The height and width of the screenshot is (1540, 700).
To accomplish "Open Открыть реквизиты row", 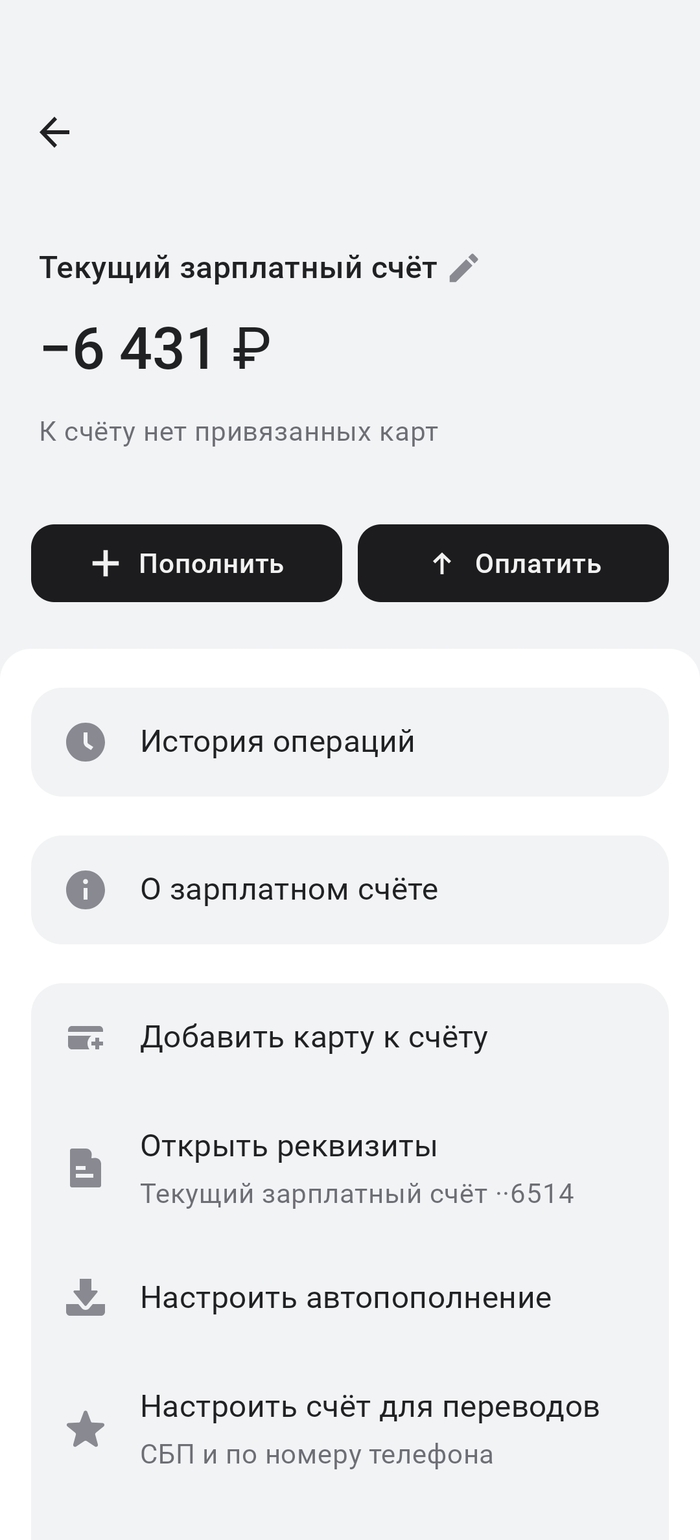I will point(349,1167).
